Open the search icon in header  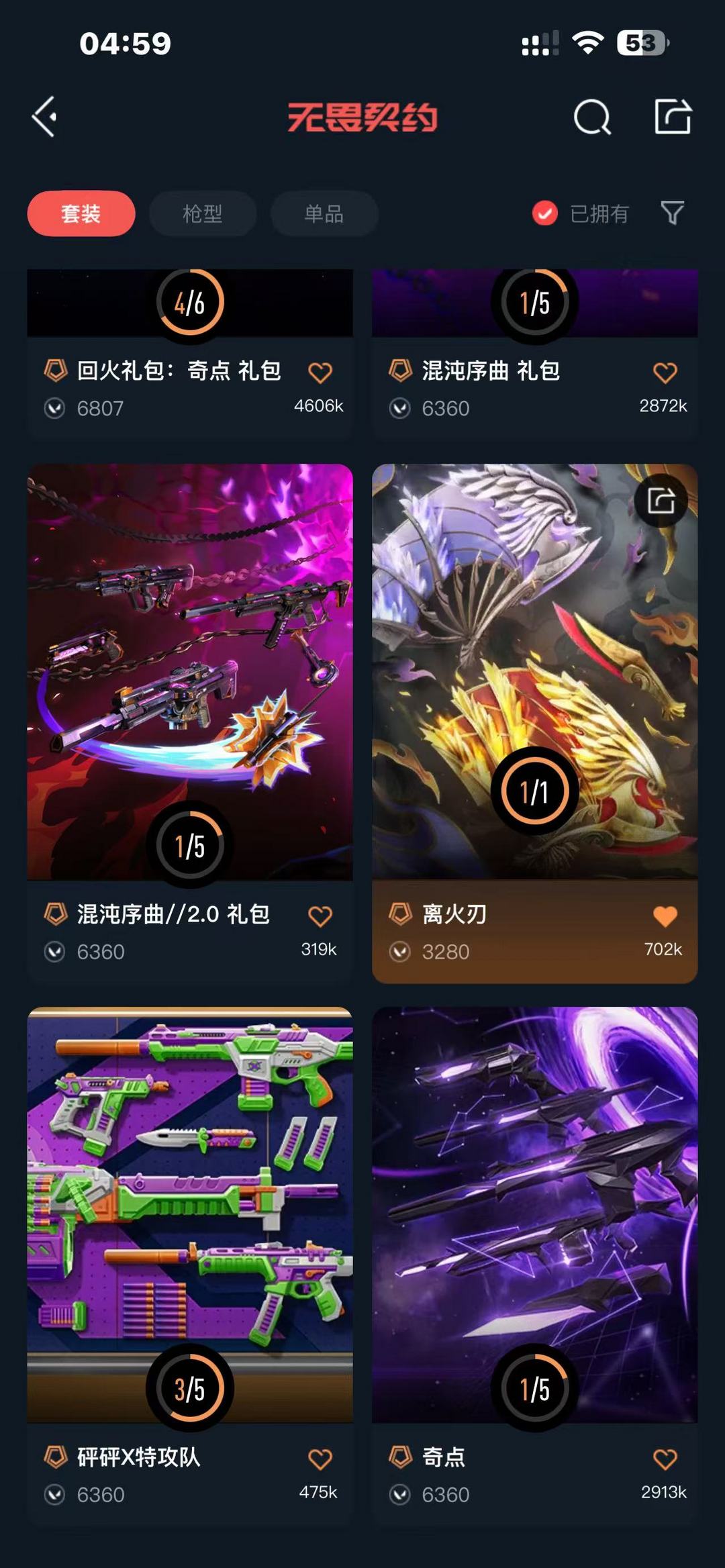(592, 117)
